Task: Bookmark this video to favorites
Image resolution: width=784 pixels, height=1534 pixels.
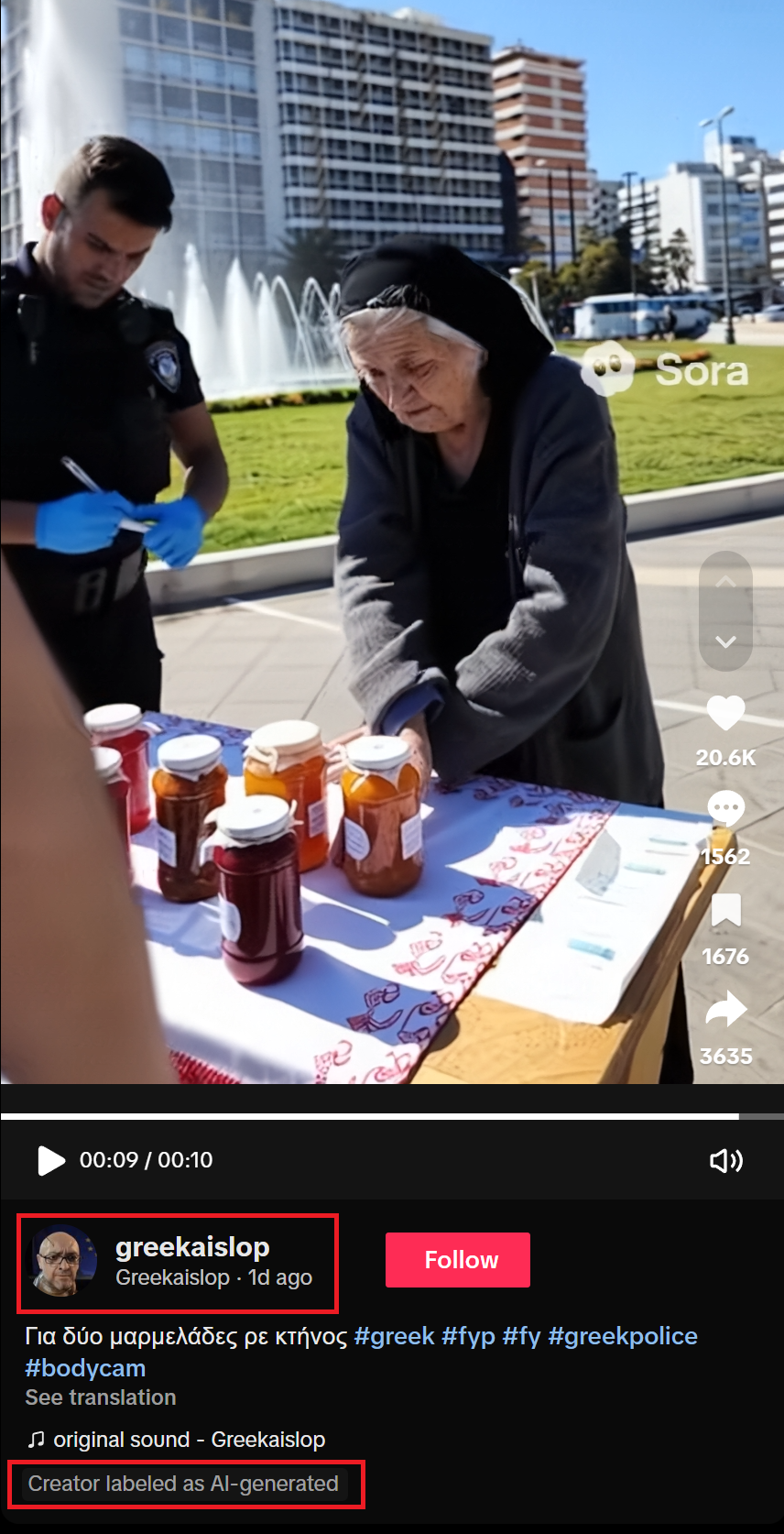Action: pyautogui.click(x=725, y=911)
